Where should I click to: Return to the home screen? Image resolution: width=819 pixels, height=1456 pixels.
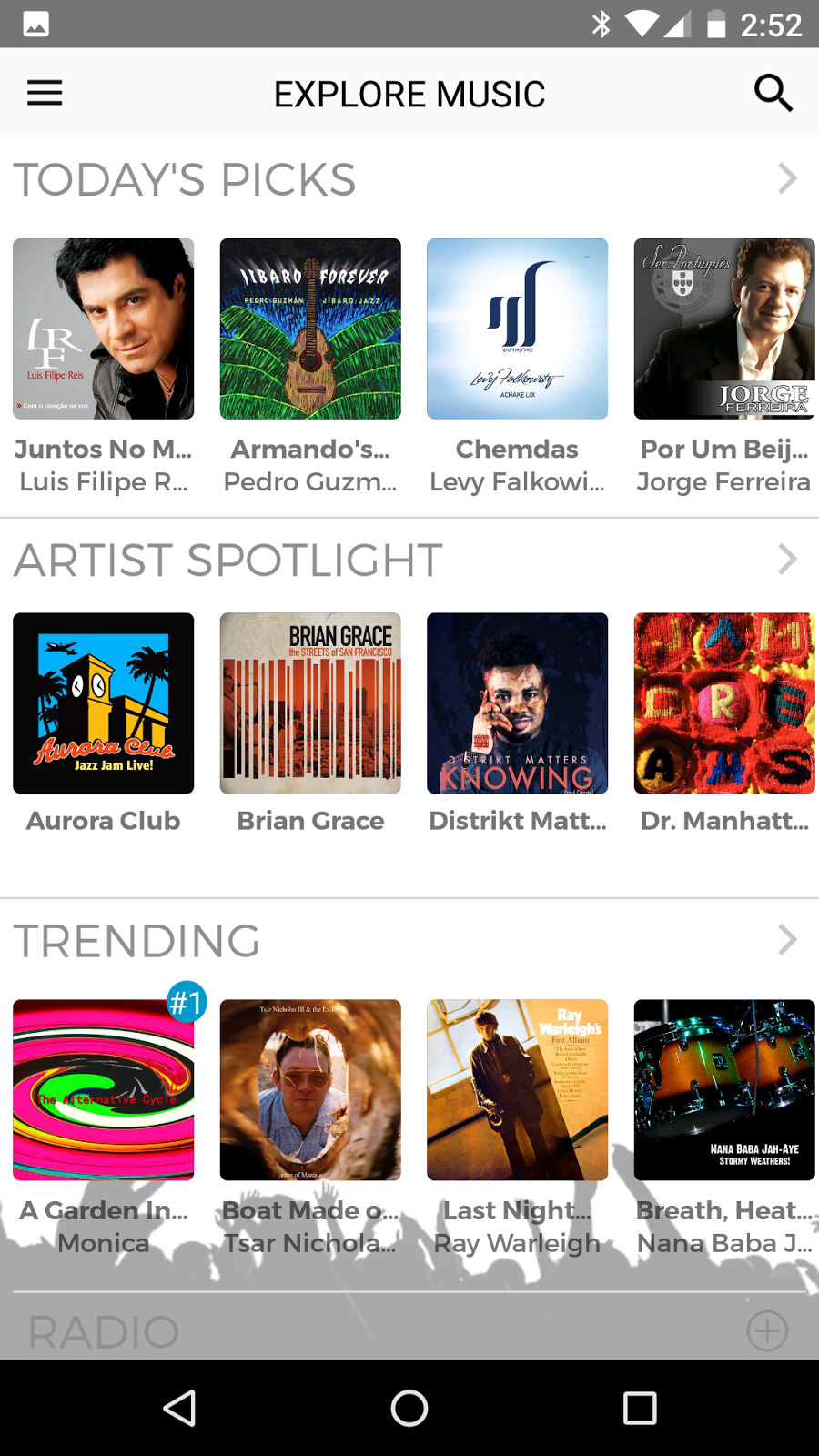pyautogui.click(x=409, y=1408)
